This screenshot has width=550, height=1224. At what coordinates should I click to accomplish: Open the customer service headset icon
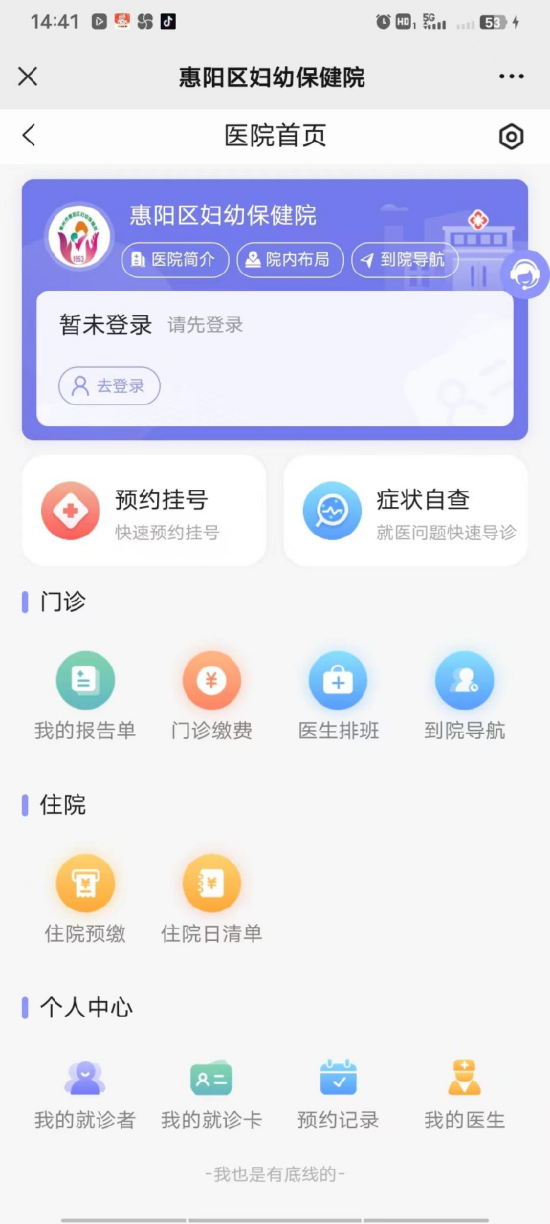pyautogui.click(x=525, y=275)
